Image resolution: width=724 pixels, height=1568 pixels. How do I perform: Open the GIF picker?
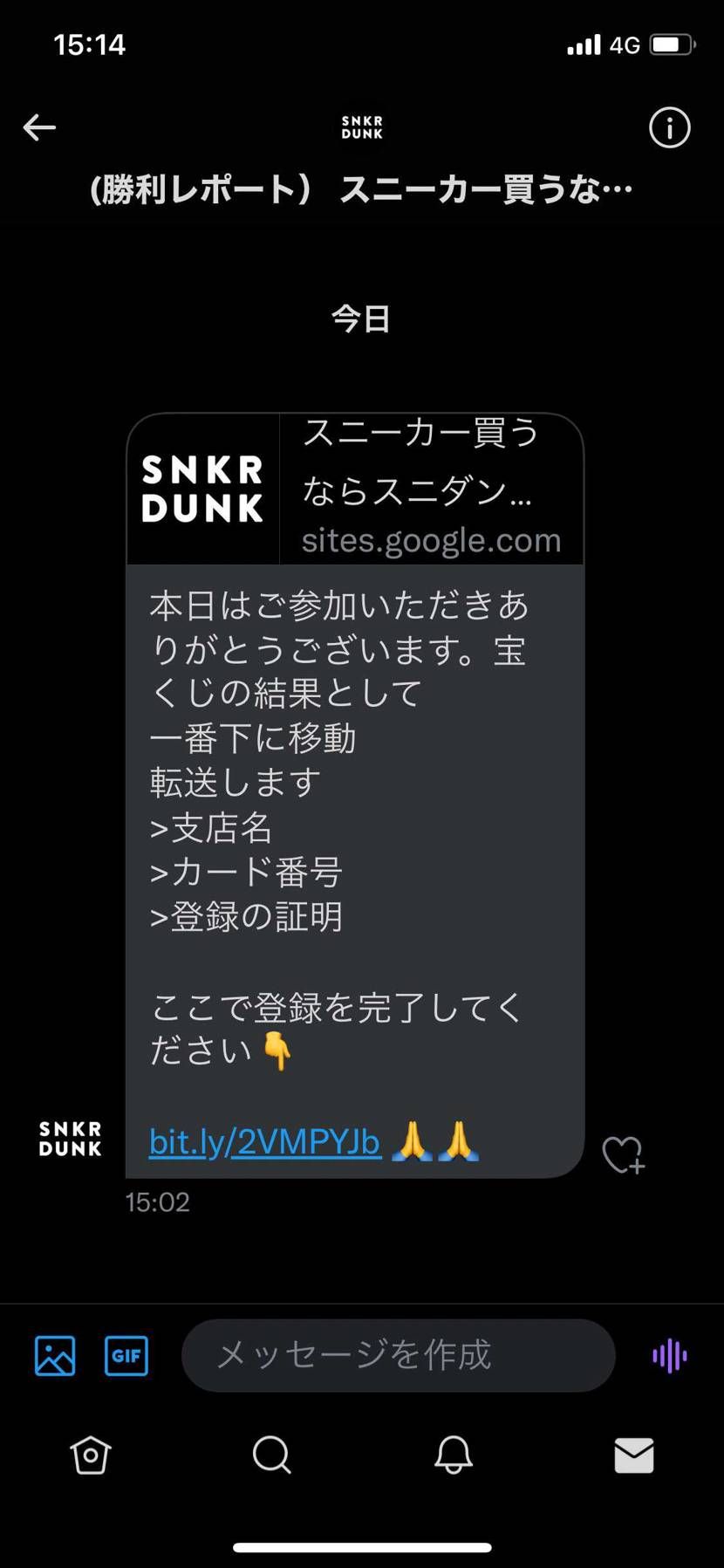click(x=126, y=1355)
